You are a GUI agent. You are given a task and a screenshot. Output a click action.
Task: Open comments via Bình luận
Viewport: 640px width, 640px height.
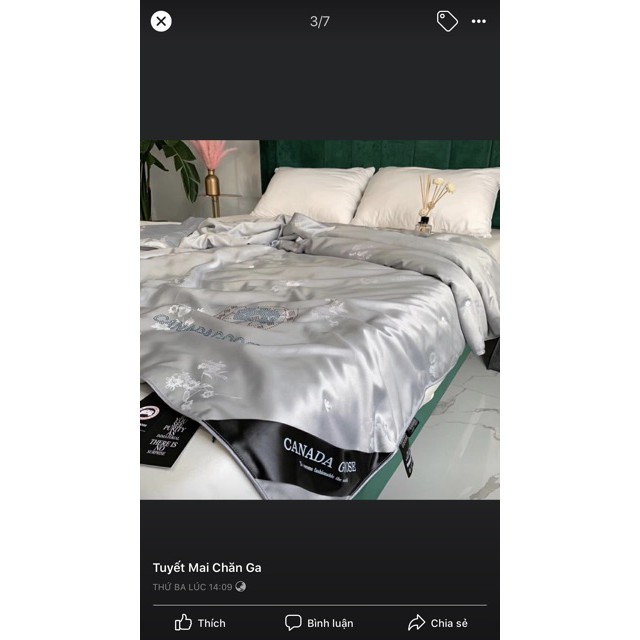tap(319, 623)
